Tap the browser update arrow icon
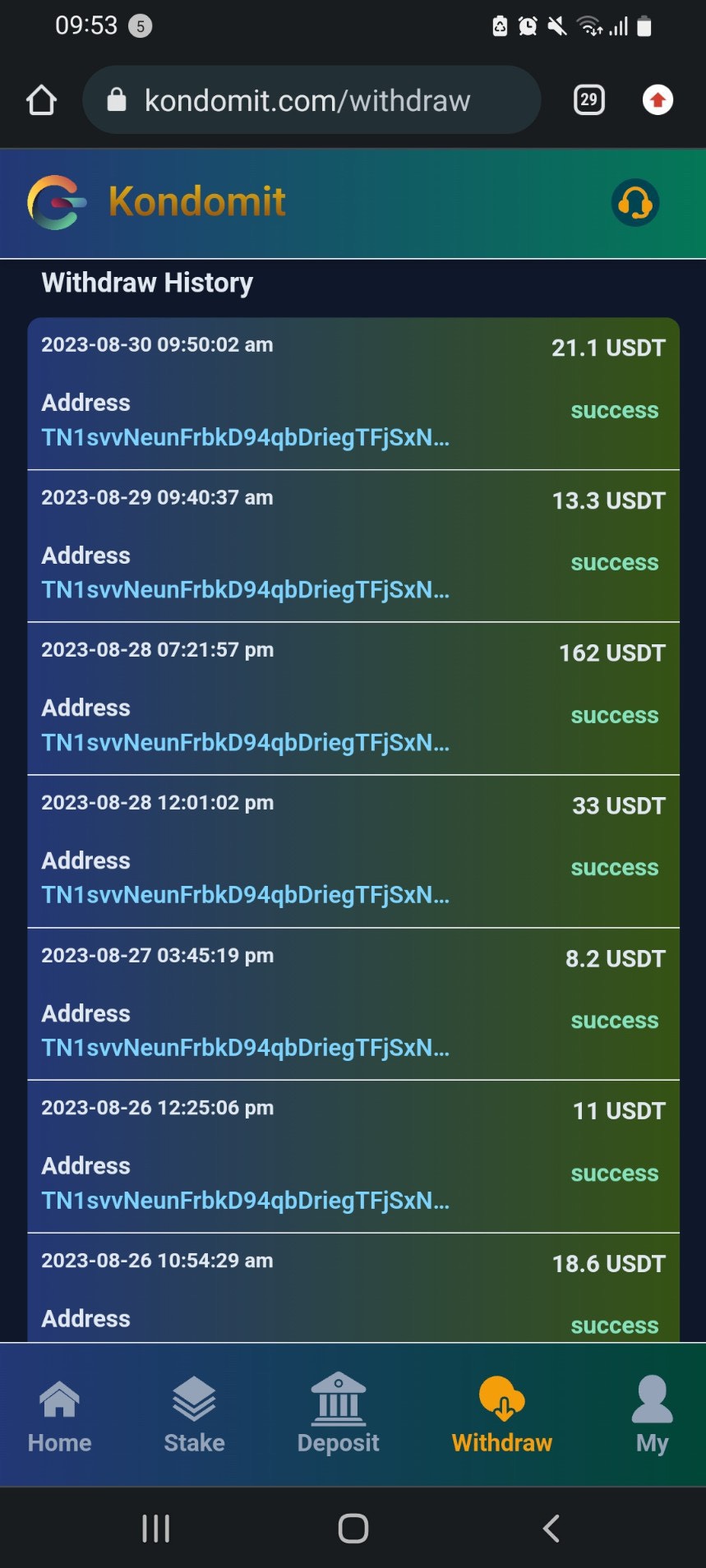 [657, 100]
